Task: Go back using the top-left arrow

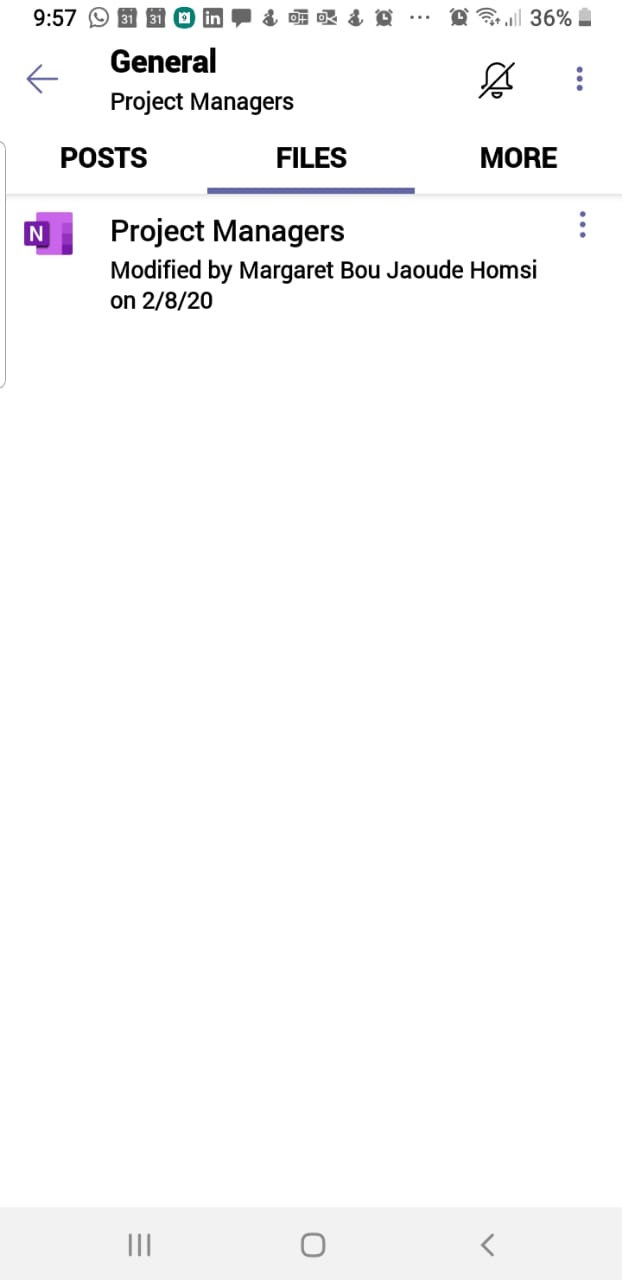Action: tap(42, 79)
